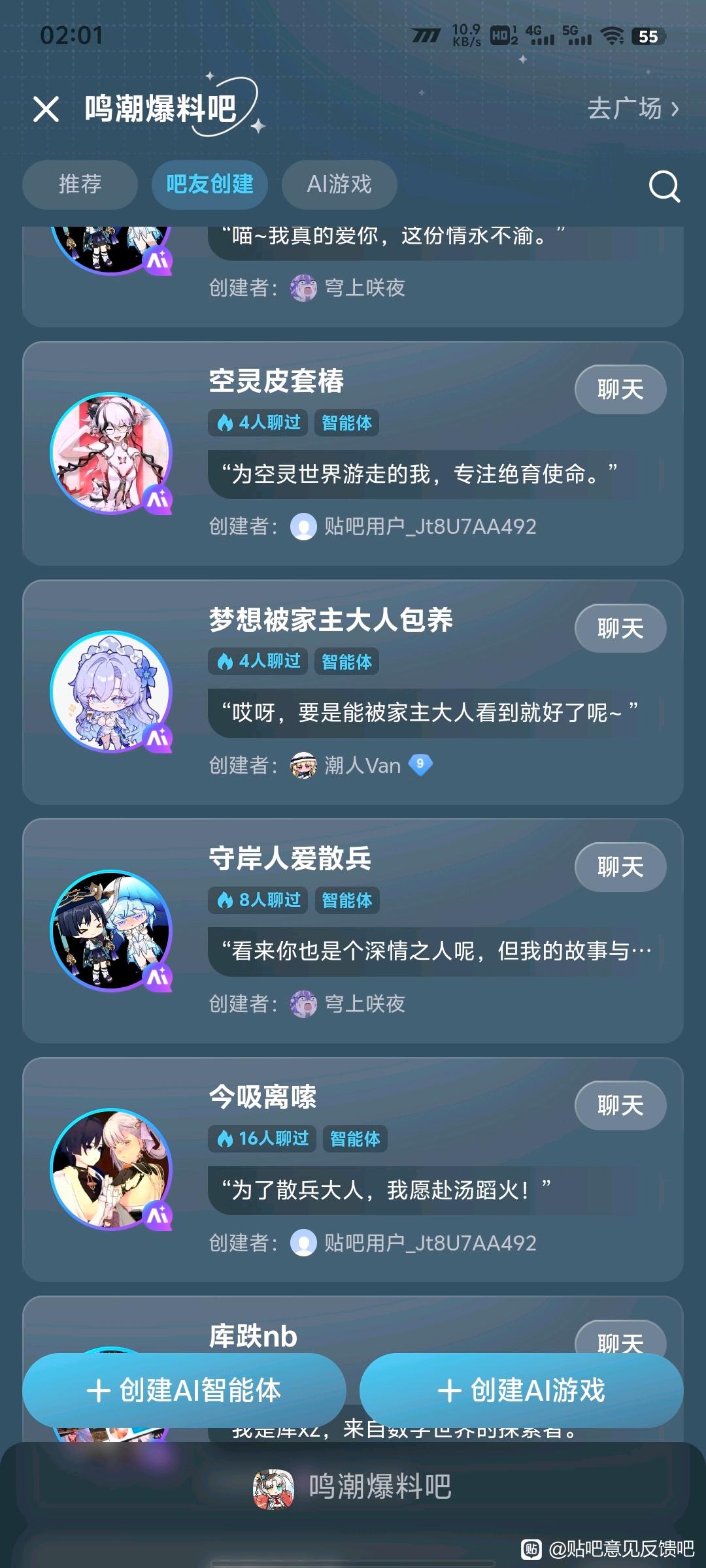The height and width of the screenshot is (1568, 706).
Task: Open the 鸣潮爆料吧 bar at bottom
Action: (353, 1488)
